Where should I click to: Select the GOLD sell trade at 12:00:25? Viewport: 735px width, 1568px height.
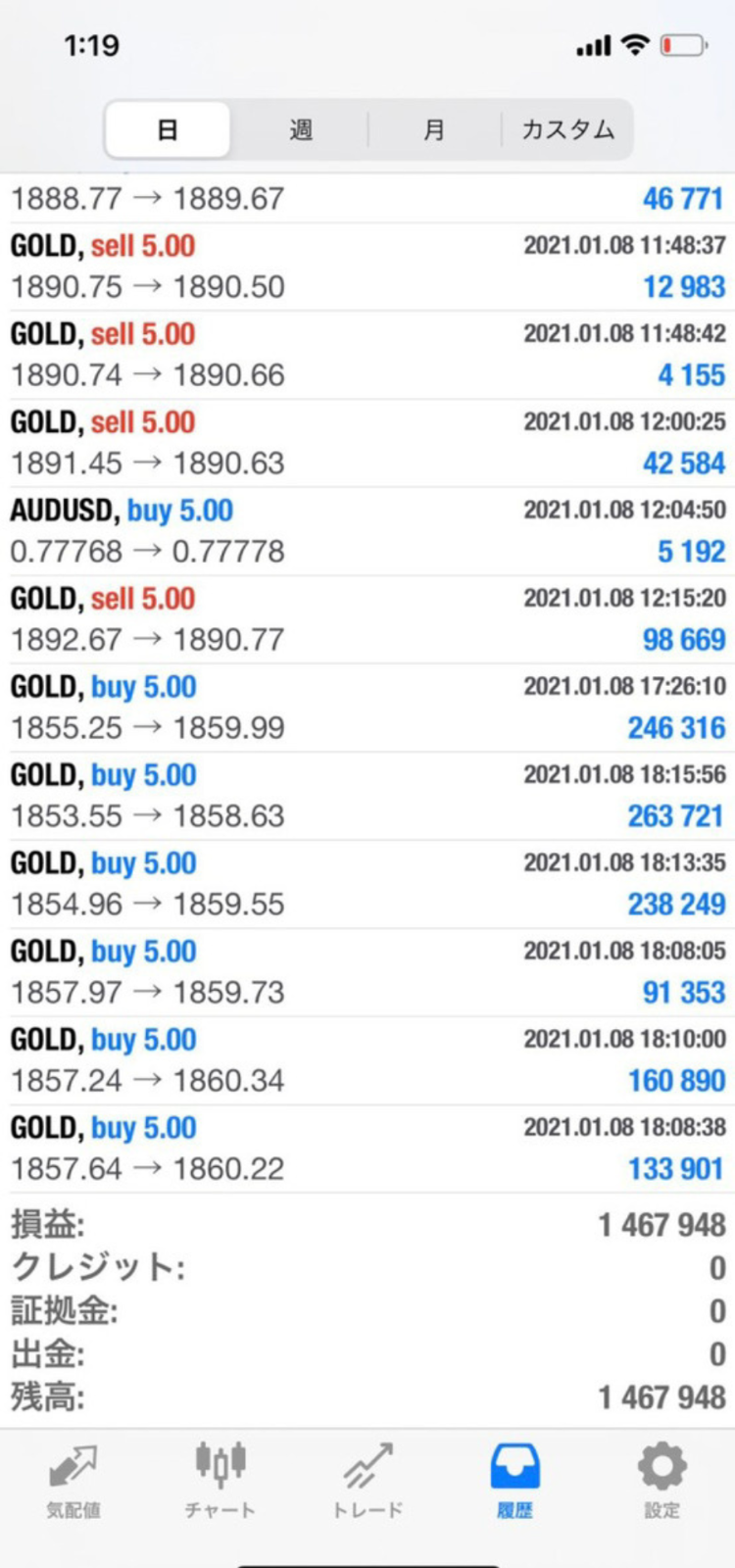pyautogui.click(x=367, y=442)
